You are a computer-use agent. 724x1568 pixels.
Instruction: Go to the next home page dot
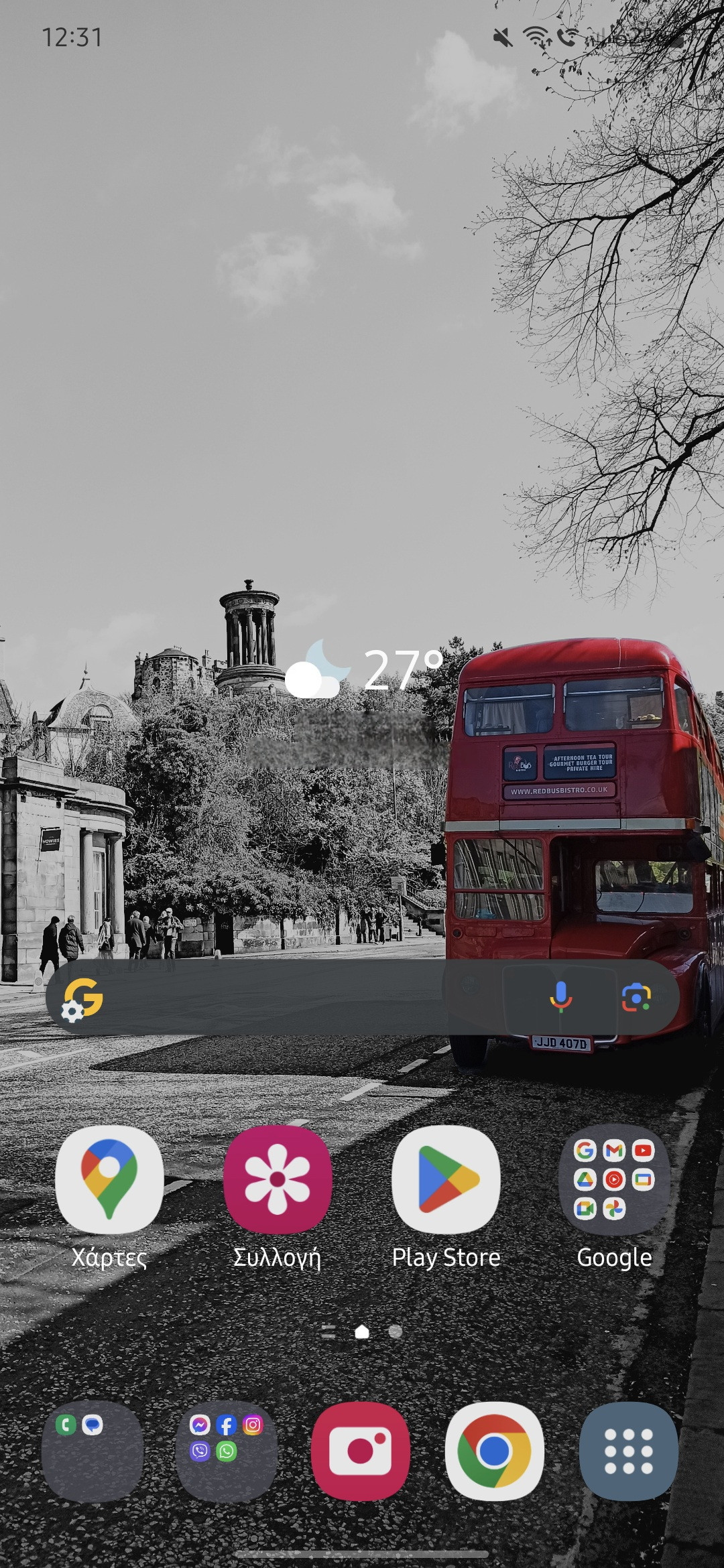[x=396, y=1331]
